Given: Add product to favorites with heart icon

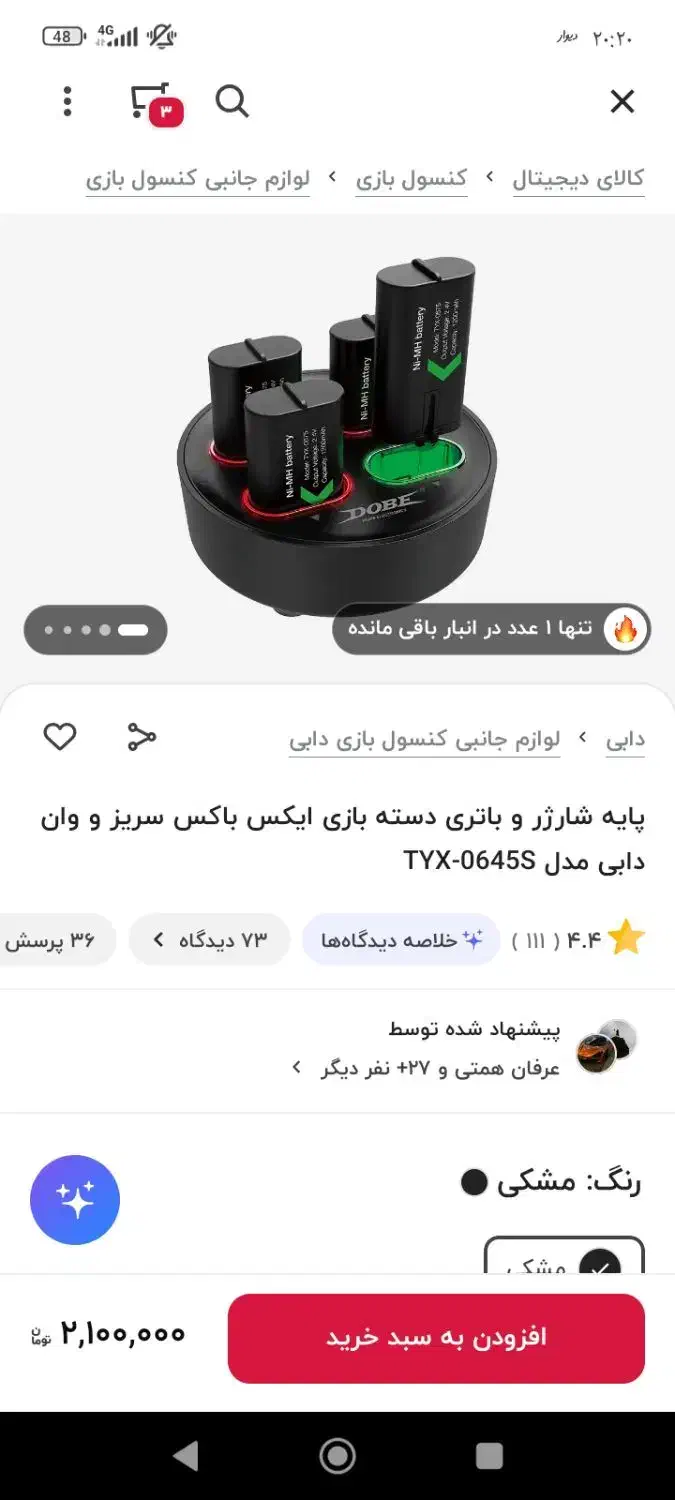Looking at the screenshot, I should click(60, 737).
